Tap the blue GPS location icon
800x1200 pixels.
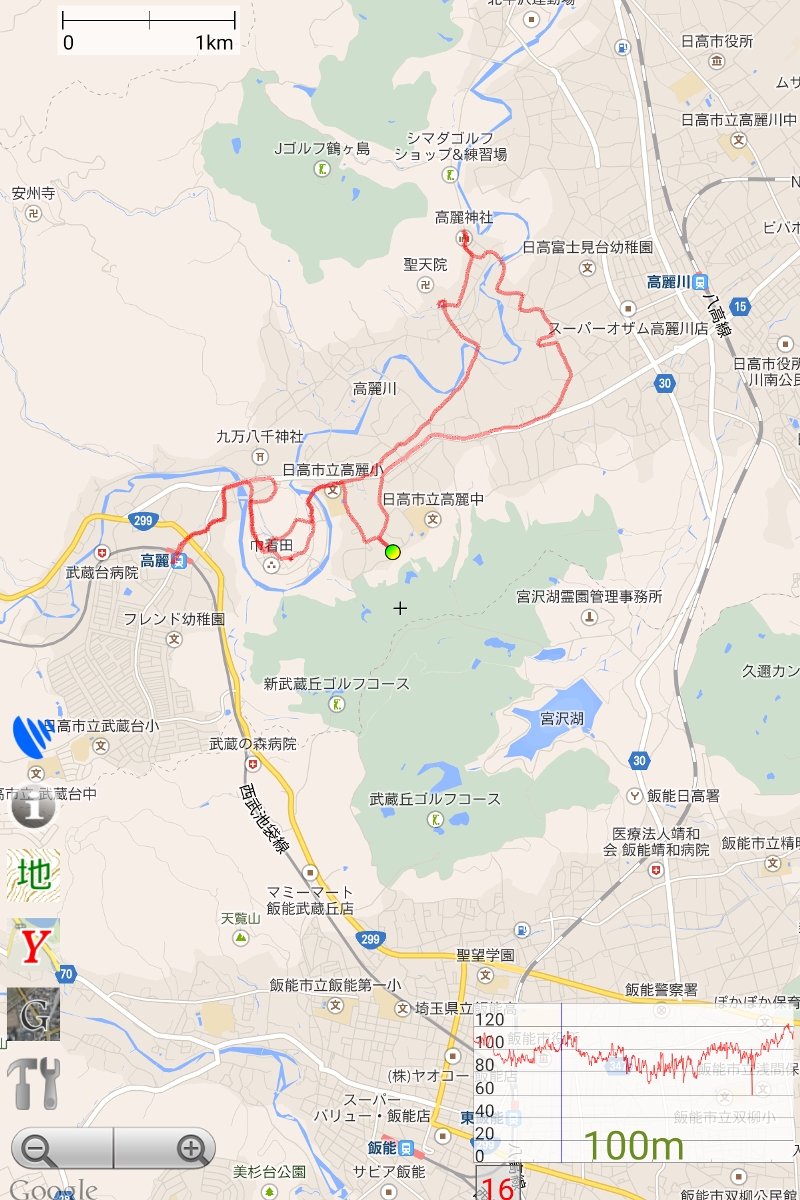(x=35, y=738)
